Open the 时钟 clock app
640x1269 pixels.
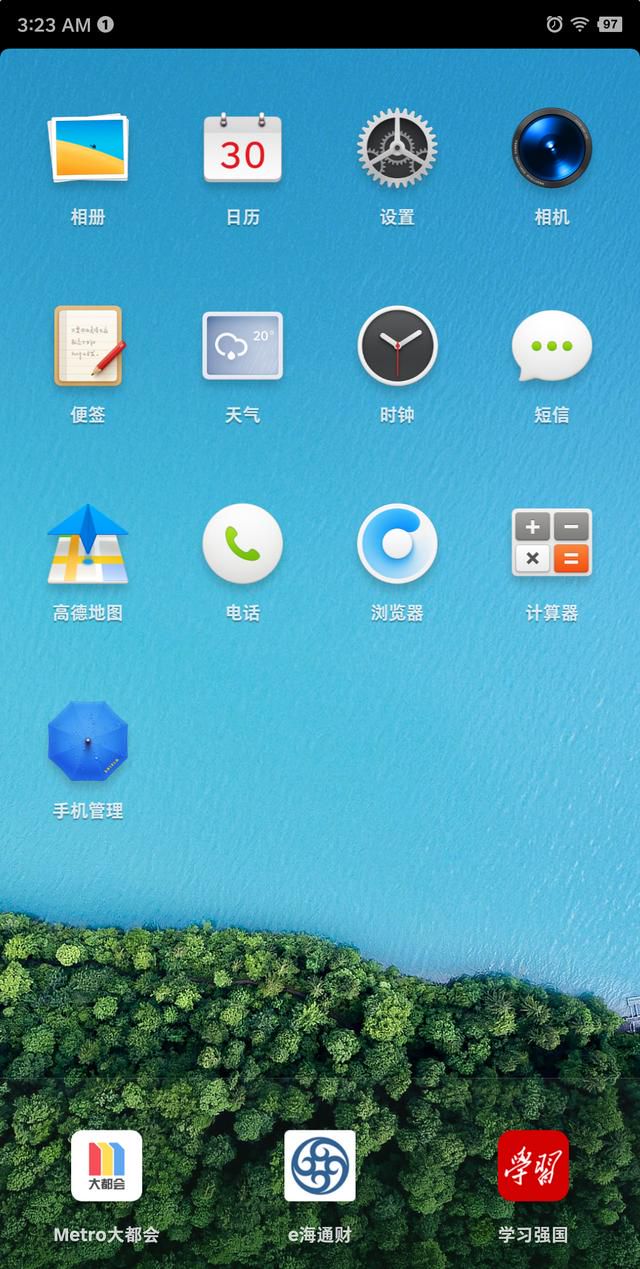click(397, 346)
